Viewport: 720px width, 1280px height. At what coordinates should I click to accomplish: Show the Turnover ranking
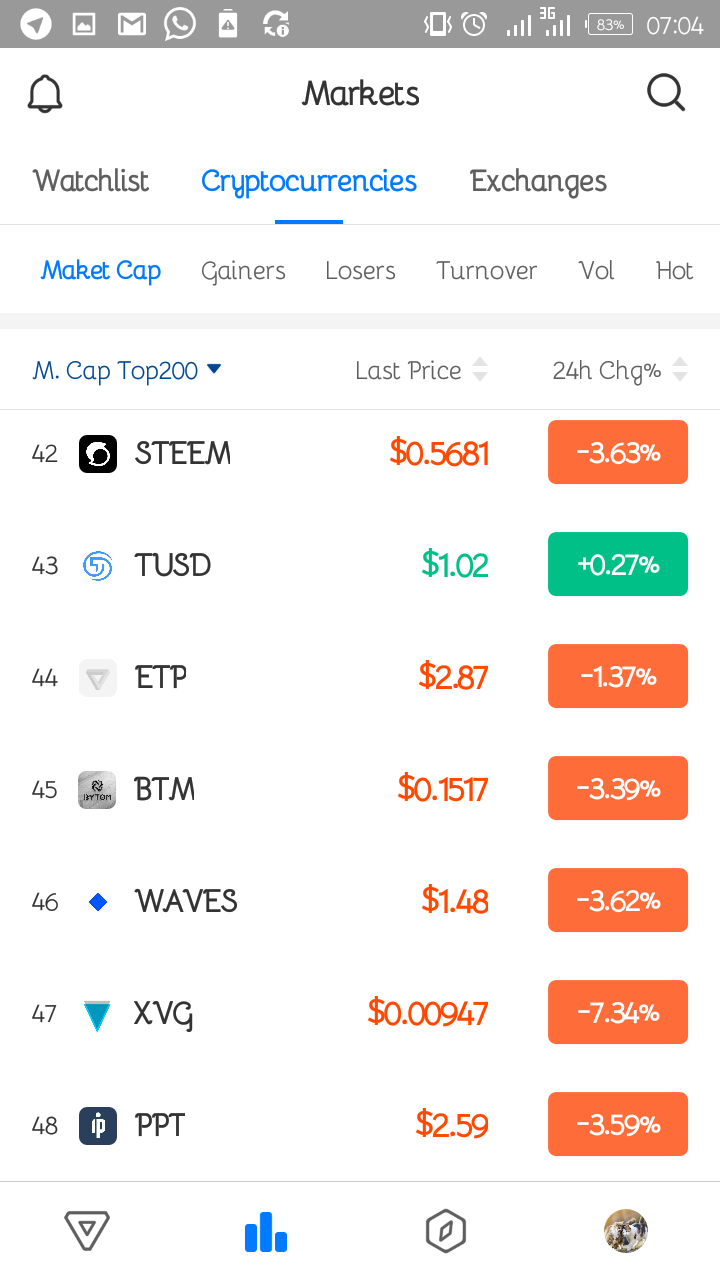(x=486, y=271)
